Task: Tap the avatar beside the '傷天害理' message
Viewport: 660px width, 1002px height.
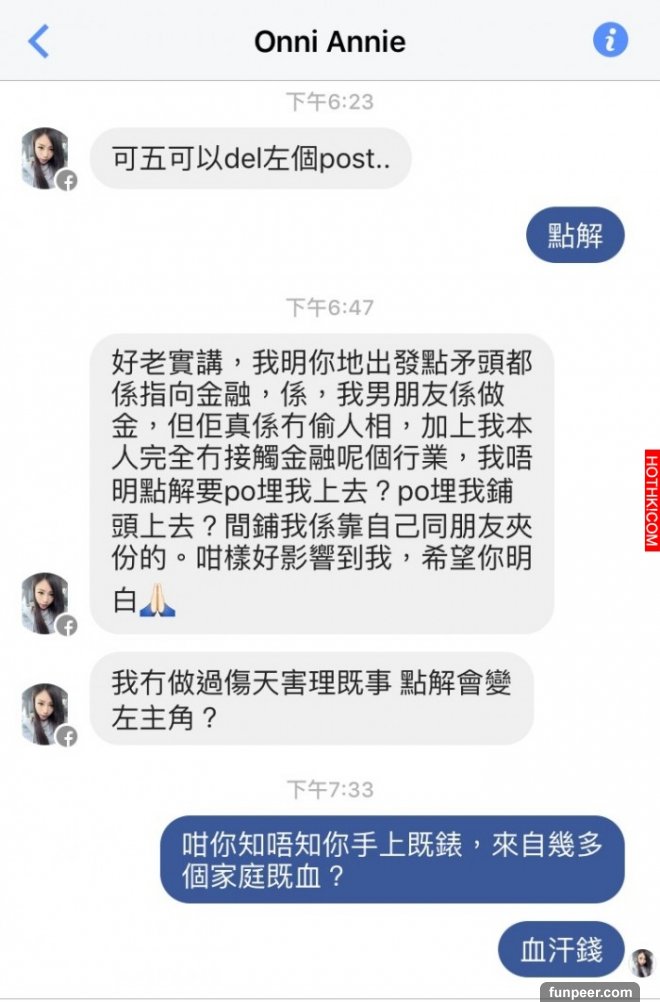Action: [46, 714]
